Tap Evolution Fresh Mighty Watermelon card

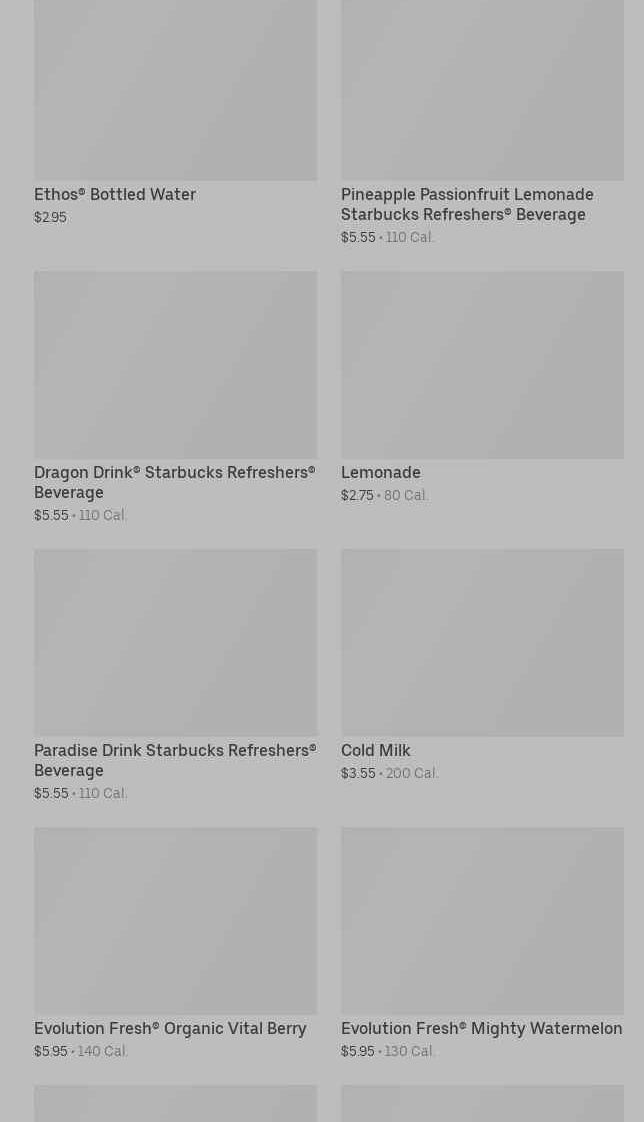[482, 921]
